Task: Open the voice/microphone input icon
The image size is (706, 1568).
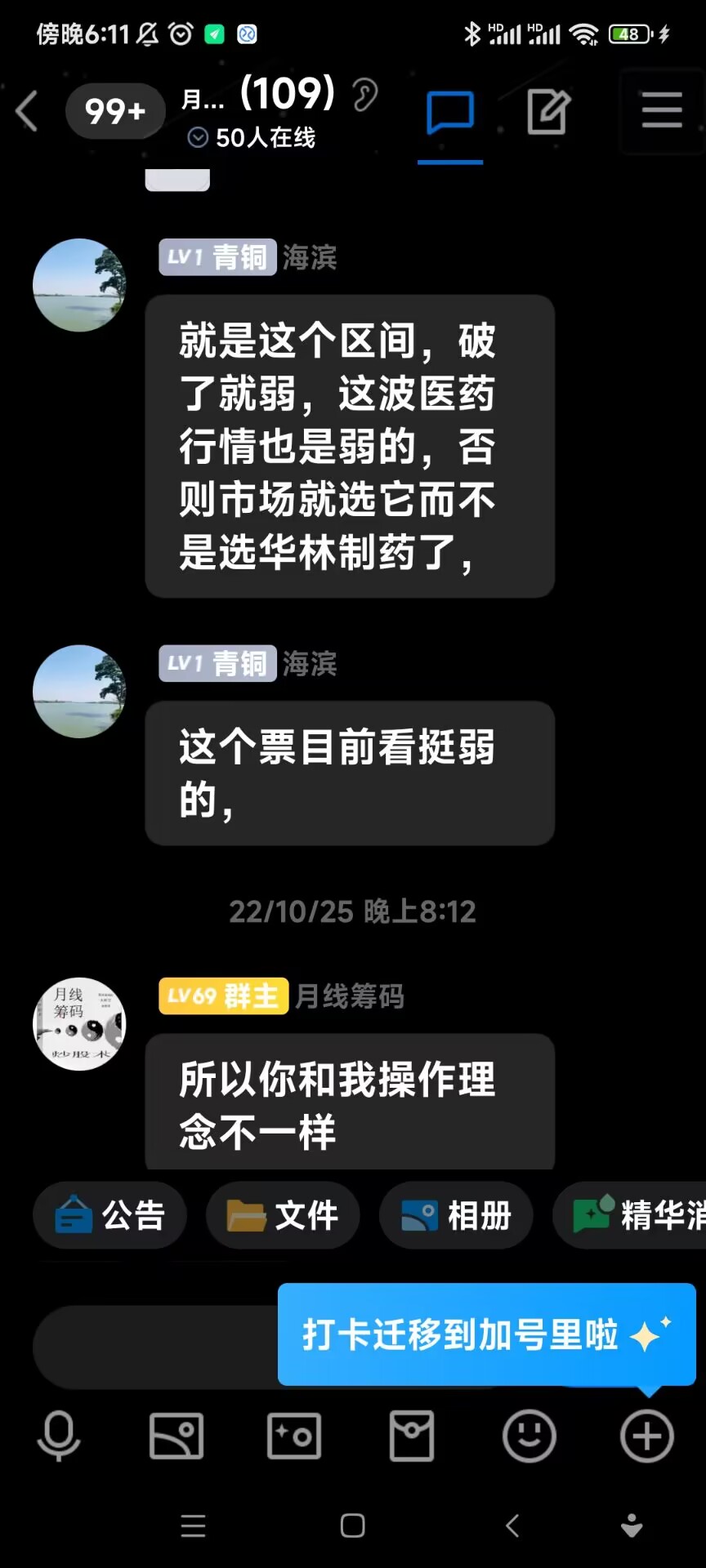Action: click(57, 1437)
